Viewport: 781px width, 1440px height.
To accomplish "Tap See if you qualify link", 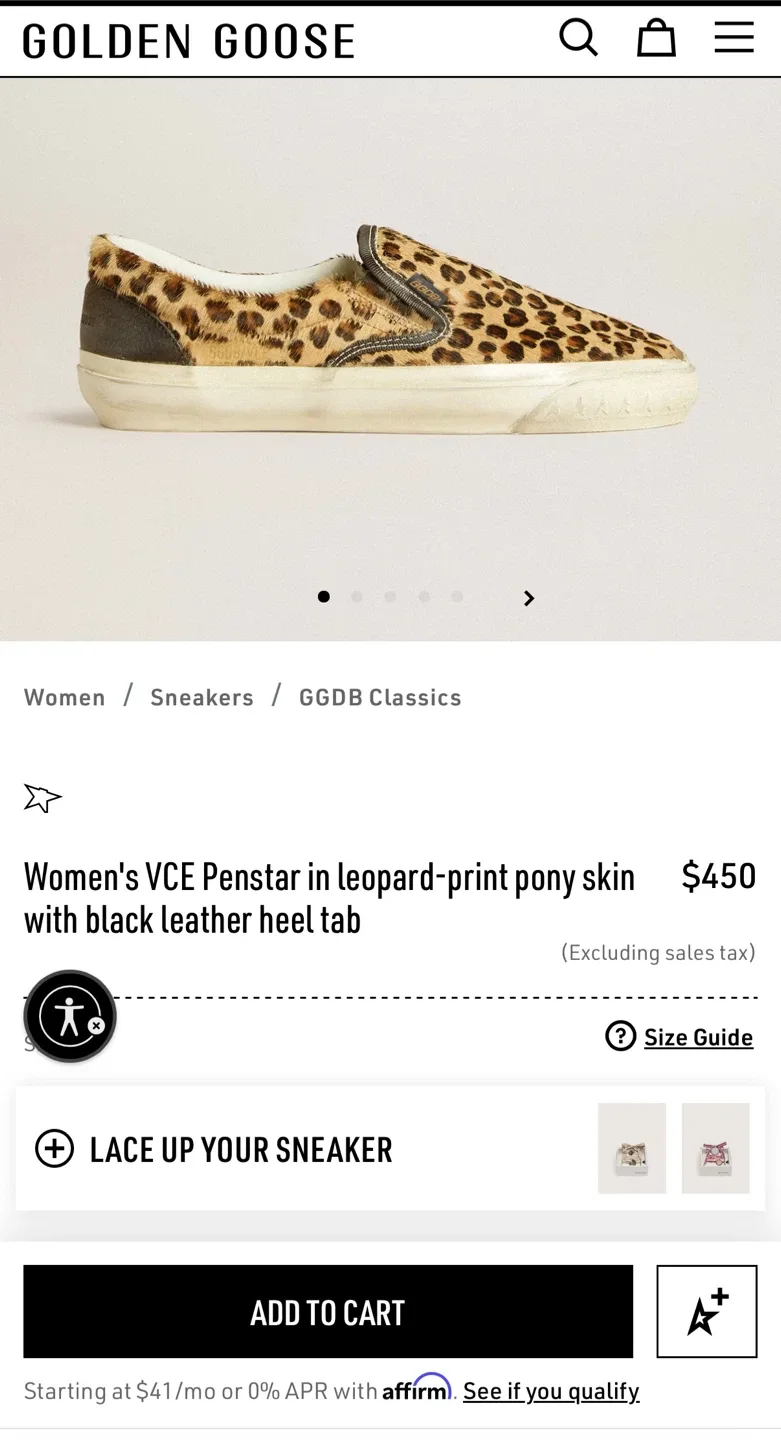I will [x=551, y=1391].
